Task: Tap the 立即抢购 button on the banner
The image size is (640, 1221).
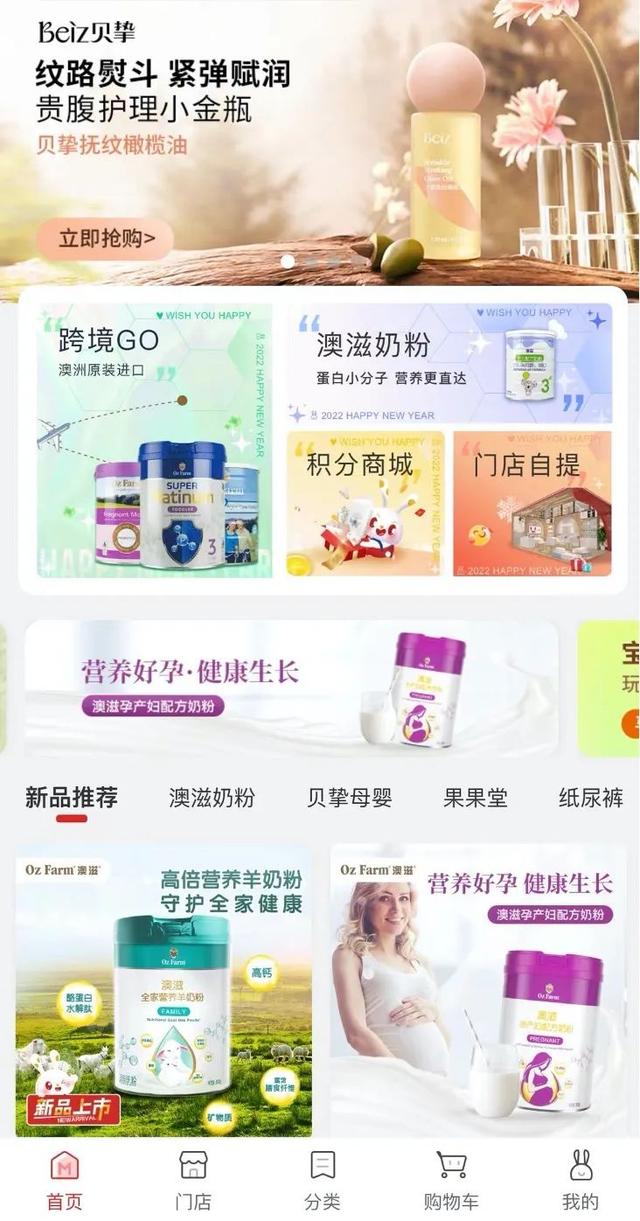Action: coord(105,238)
